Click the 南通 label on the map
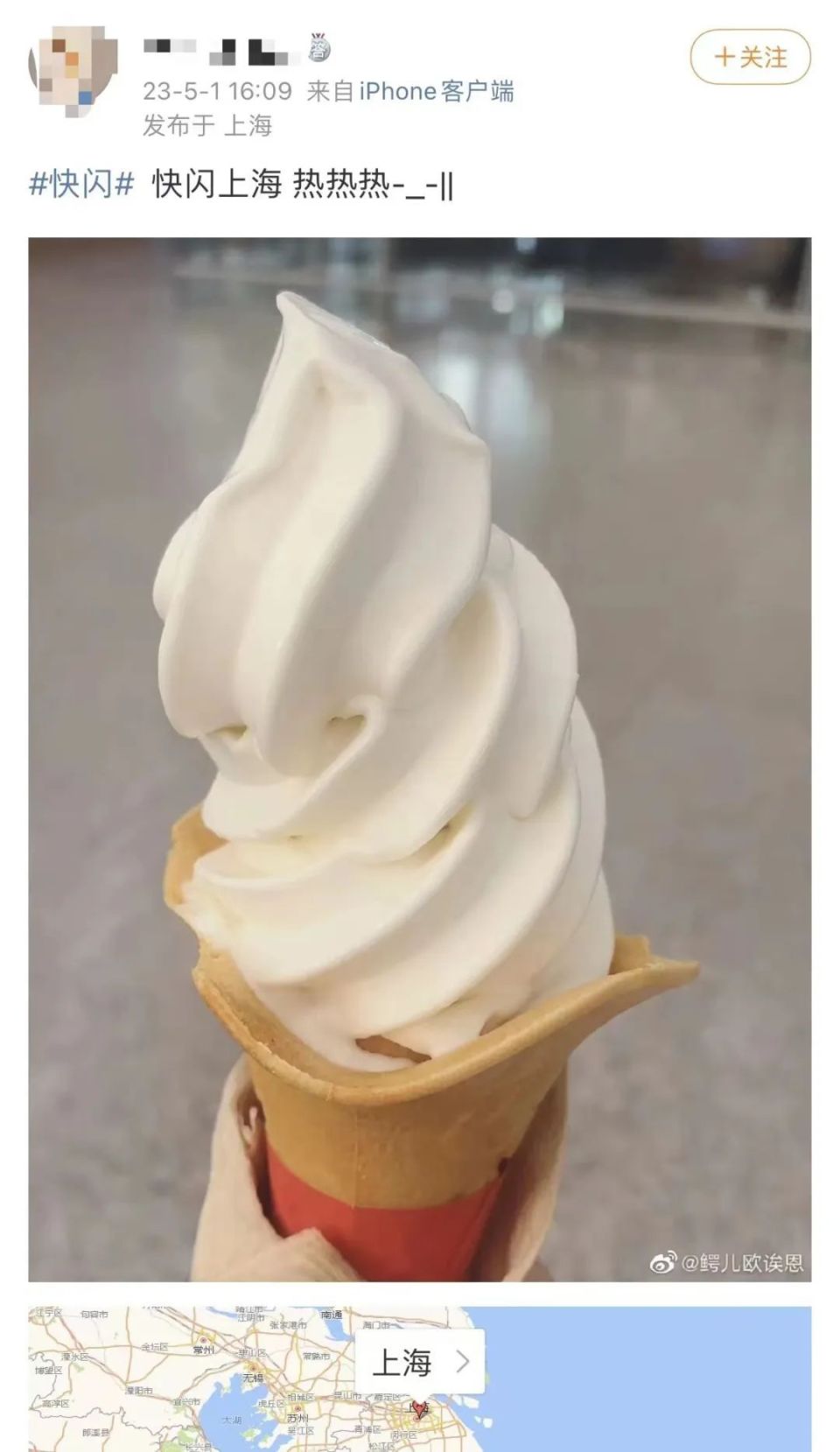The width and height of the screenshot is (840, 1452). coord(331,1315)
